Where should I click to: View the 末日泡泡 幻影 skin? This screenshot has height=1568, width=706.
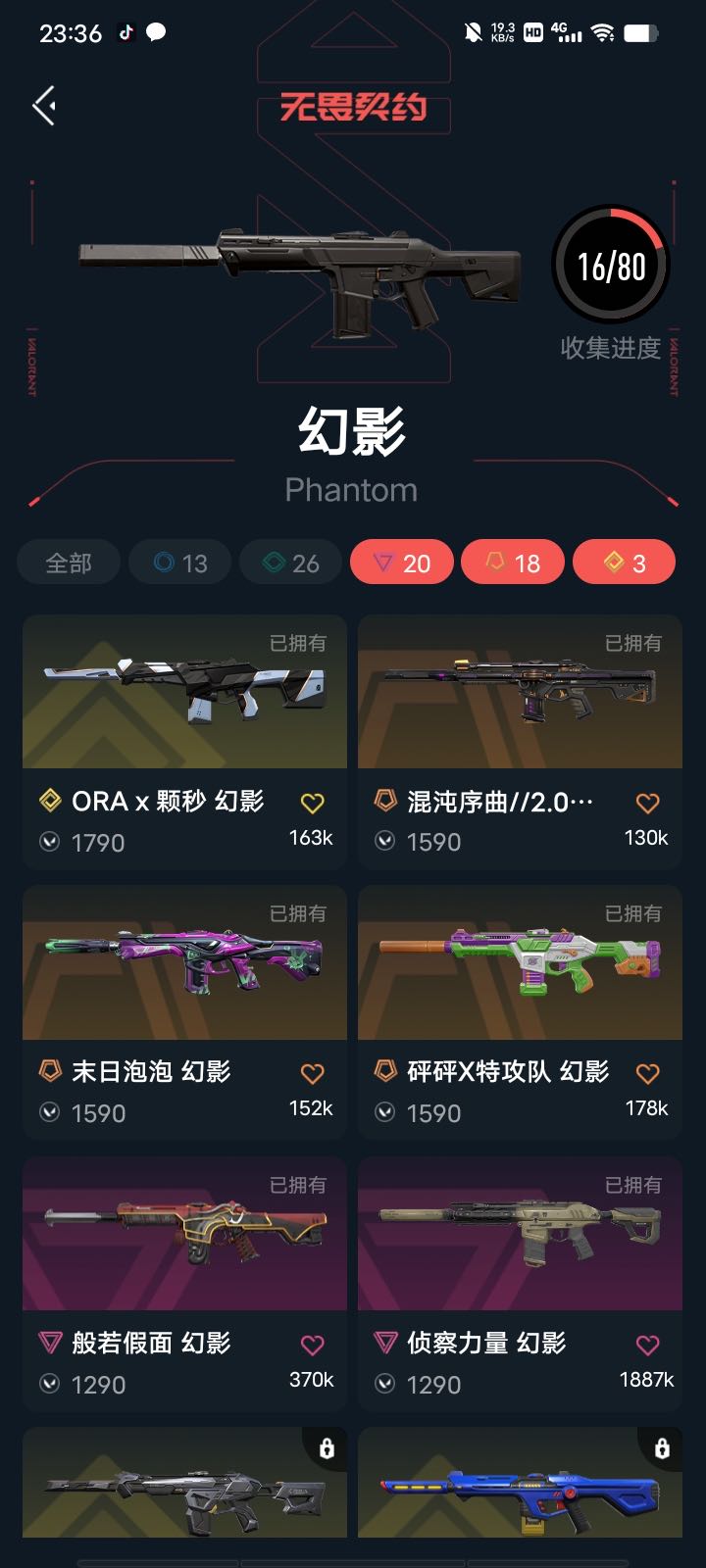coord(184,963)
